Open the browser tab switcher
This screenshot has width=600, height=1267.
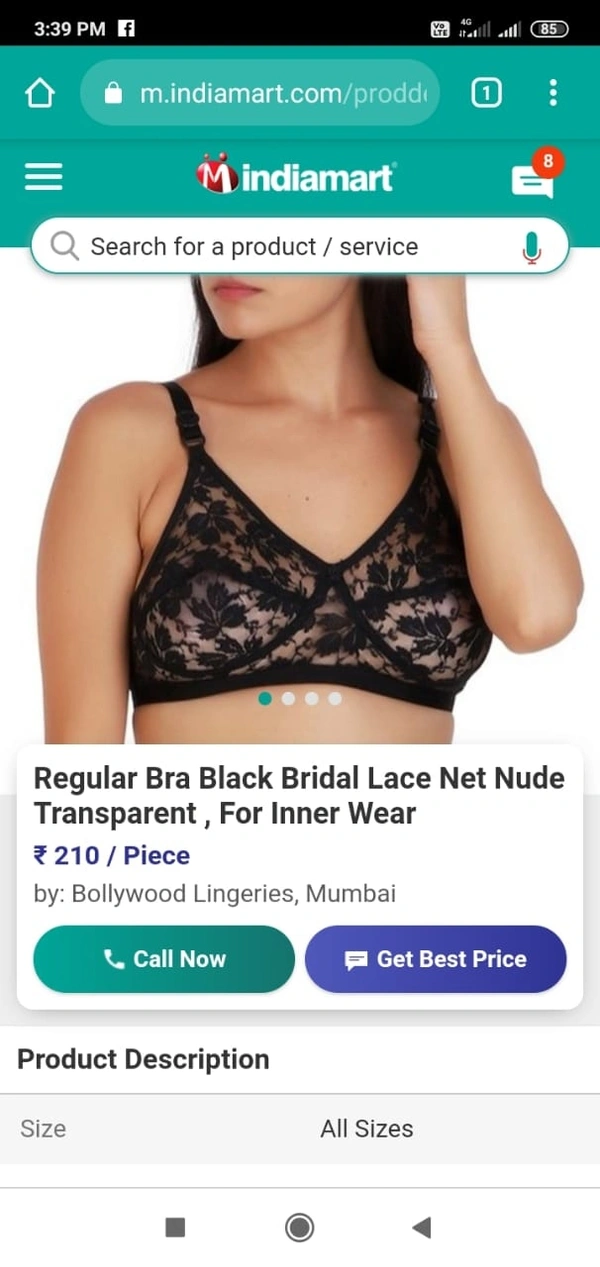(x=486, y=94)
